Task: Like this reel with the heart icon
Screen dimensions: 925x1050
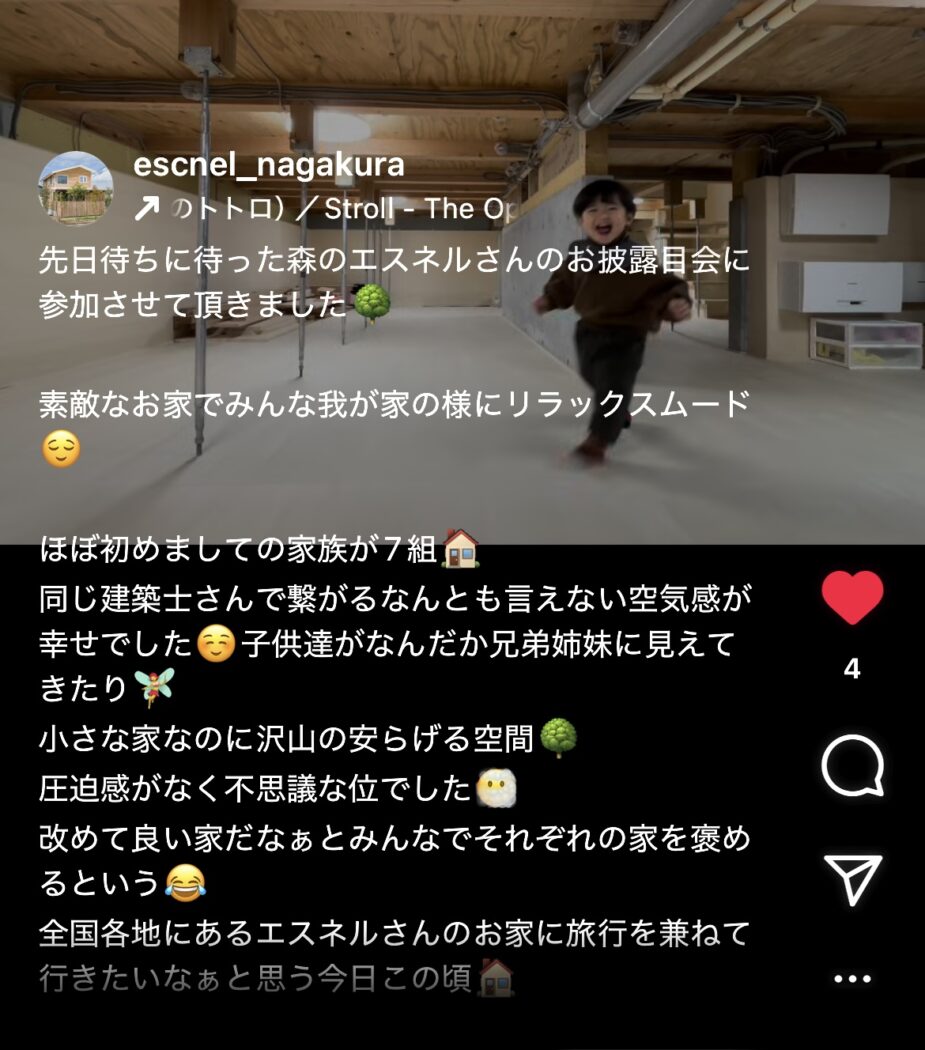Action: click(852, 599)
